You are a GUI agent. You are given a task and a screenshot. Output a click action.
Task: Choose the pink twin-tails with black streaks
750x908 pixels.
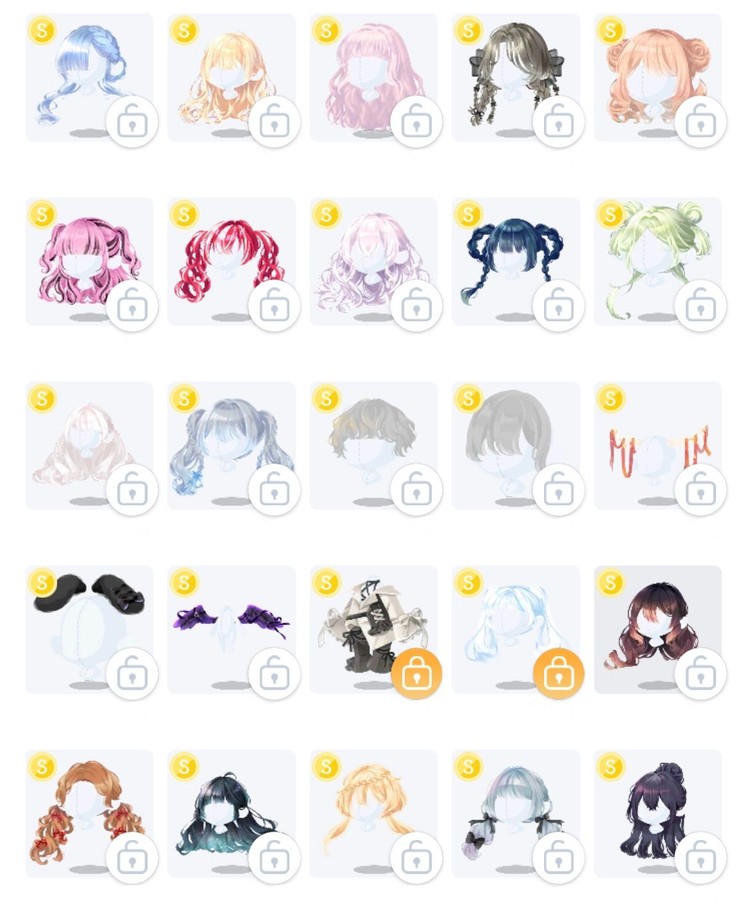pos(88,262)
